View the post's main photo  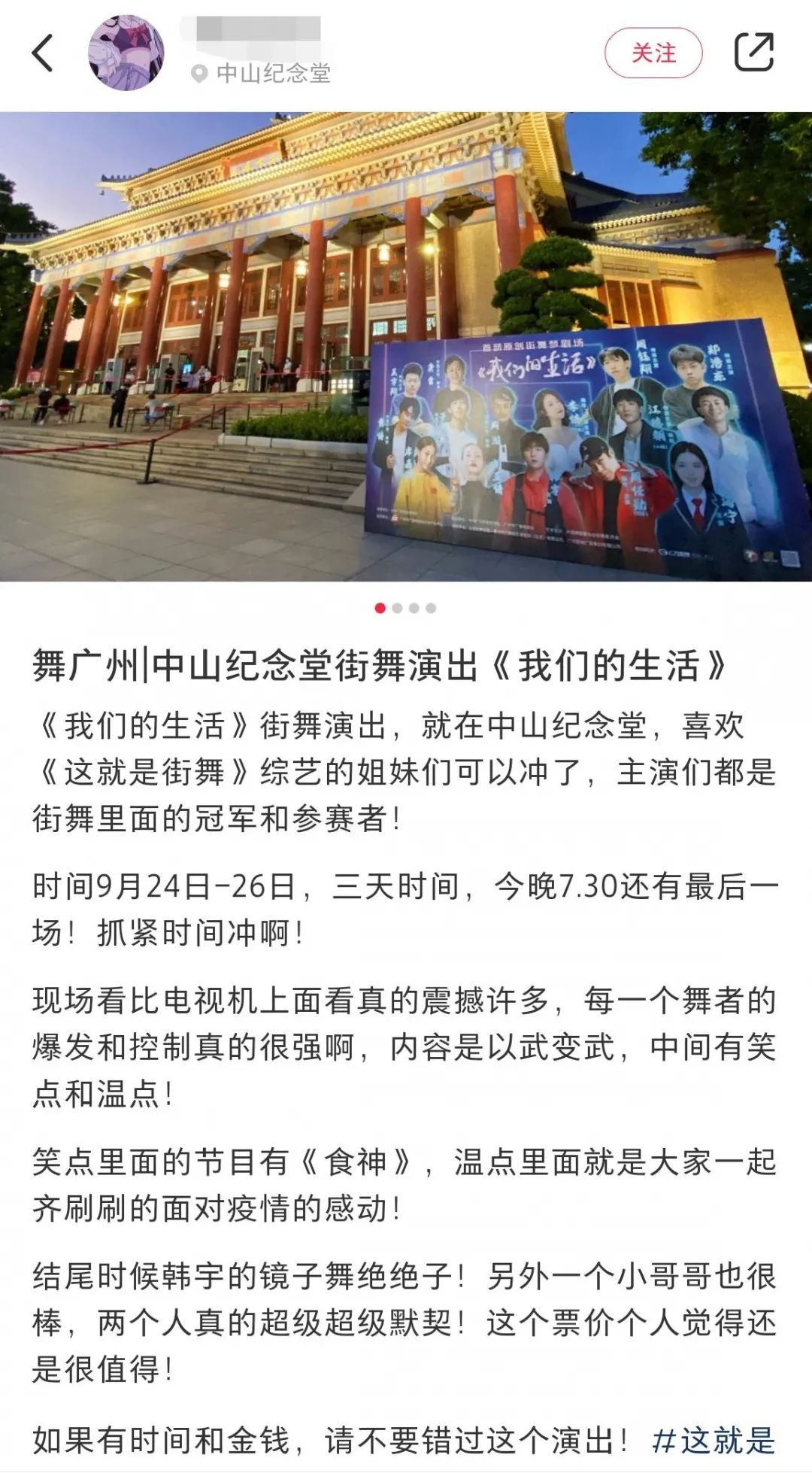pyautogui.click(x=406, y=346)
